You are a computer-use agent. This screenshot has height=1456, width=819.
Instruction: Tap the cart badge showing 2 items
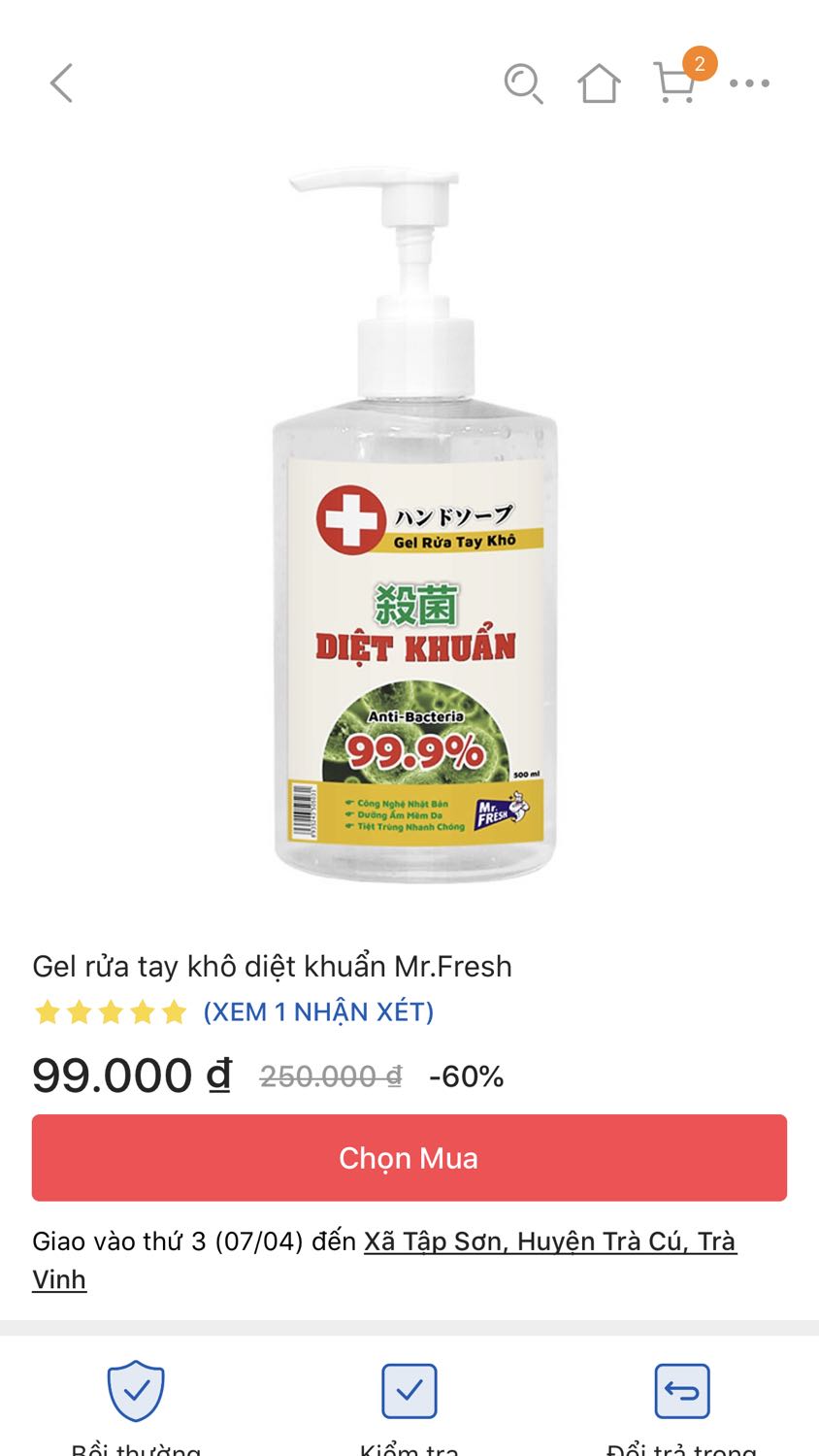coord(702,64)
